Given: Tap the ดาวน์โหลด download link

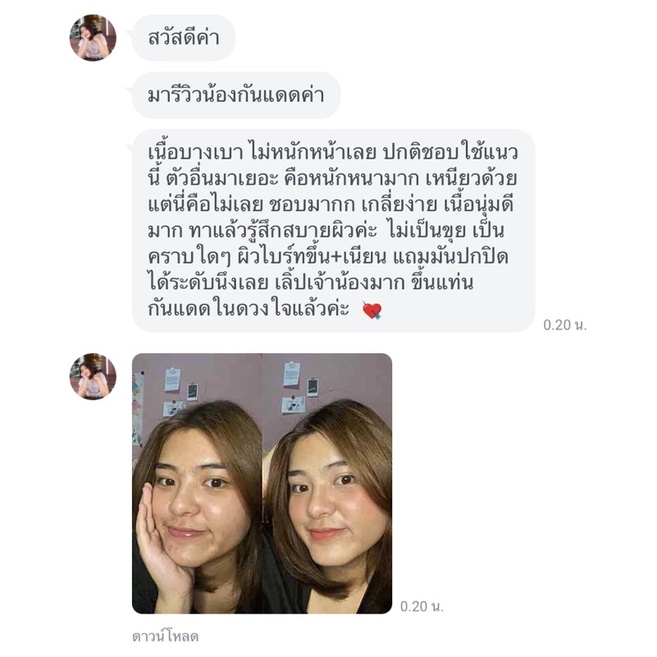Looking at the screenshot, I should click(x=165, y=636).
